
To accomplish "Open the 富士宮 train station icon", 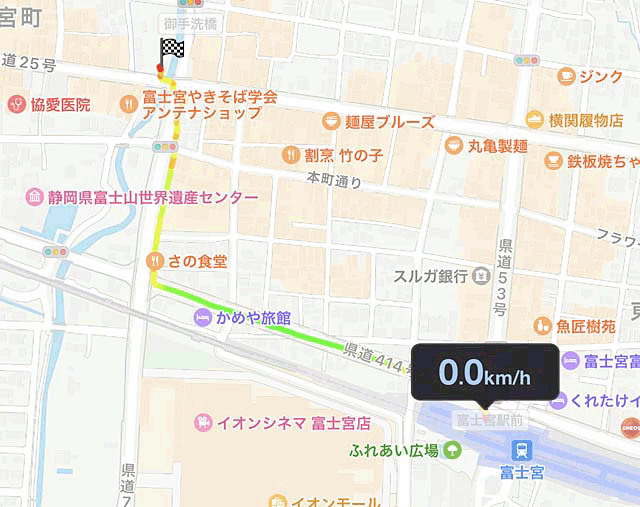I will click(x=520, y=451).
